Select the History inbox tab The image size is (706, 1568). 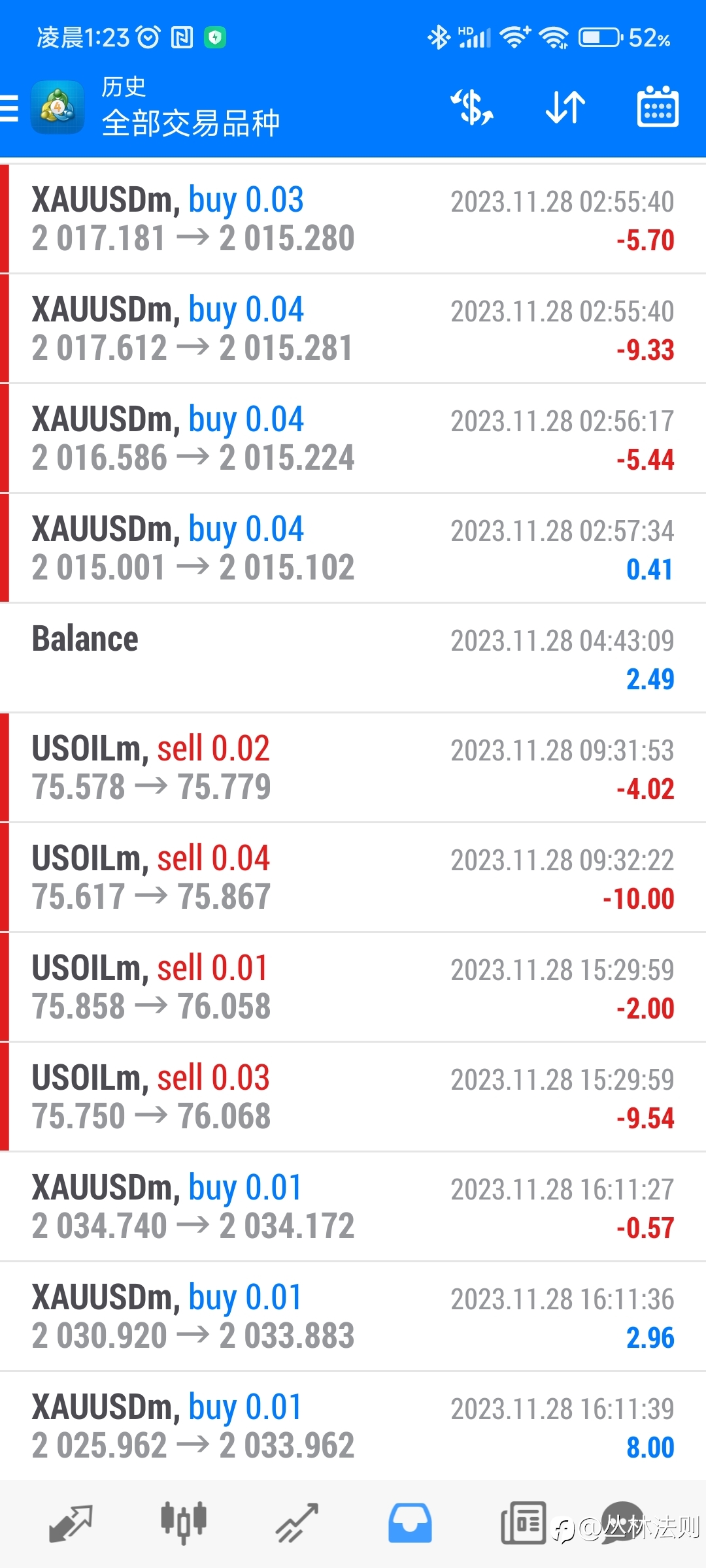click(410, 1524)
